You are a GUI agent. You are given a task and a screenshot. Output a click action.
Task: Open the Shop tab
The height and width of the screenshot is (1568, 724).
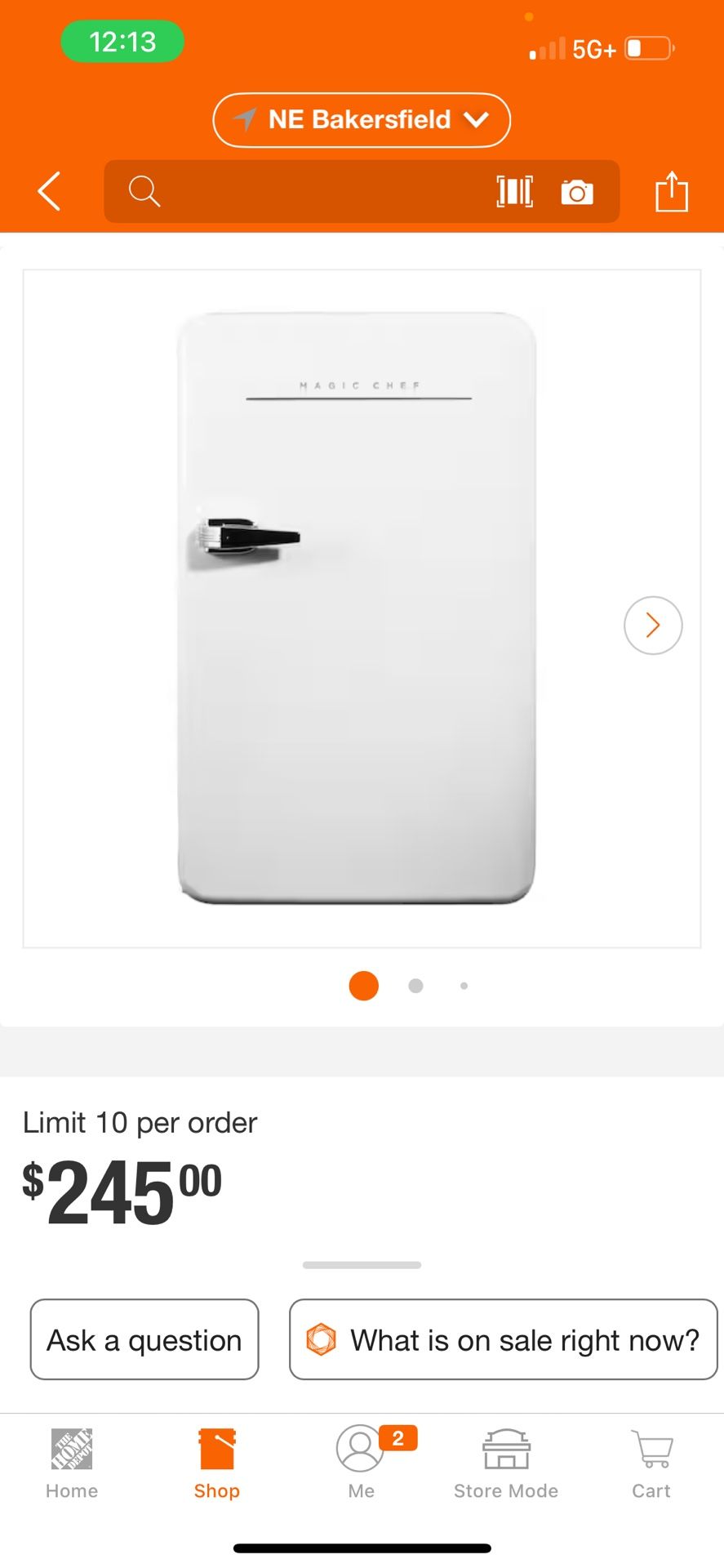(x=217, y=1463)
